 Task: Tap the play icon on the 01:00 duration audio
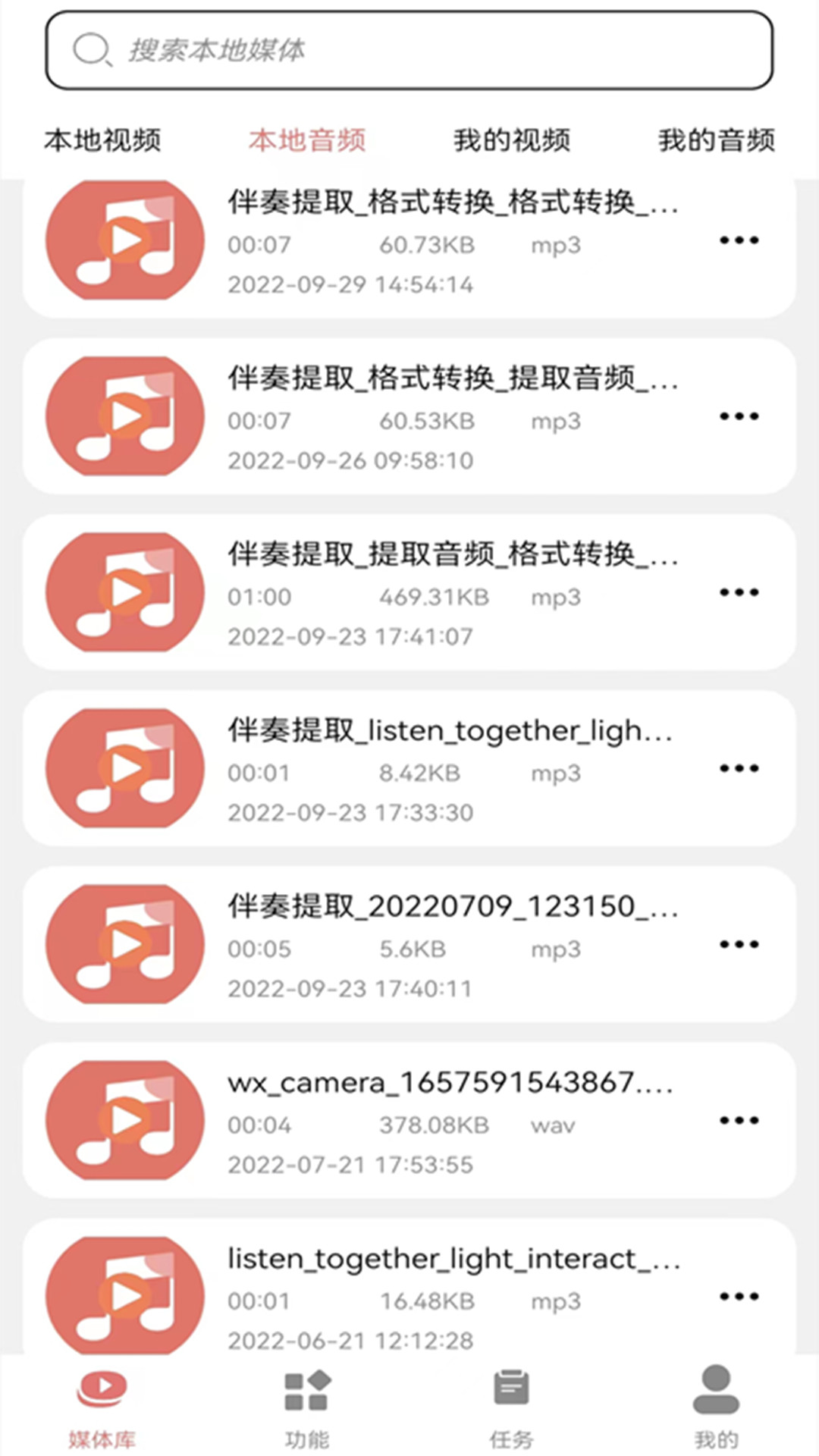124,591
